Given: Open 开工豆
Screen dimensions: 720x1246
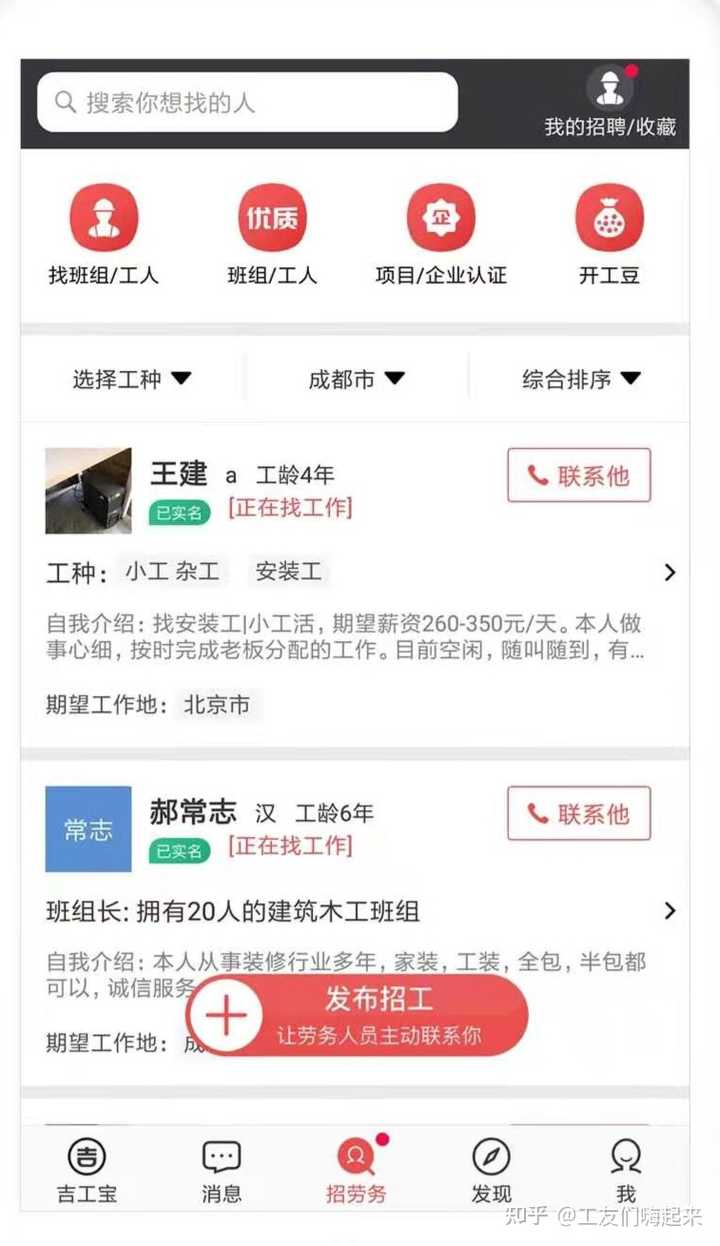Looking at the screenshot, I should click(x=609, y=235).
